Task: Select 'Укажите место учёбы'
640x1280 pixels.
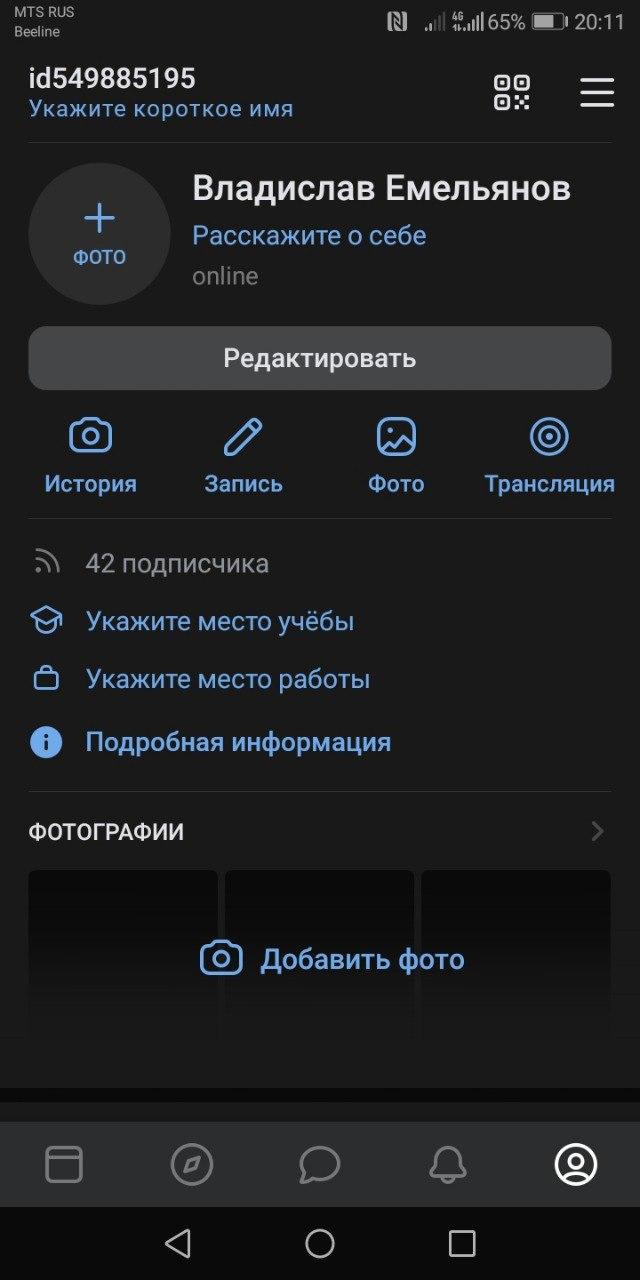Action: 219,622
